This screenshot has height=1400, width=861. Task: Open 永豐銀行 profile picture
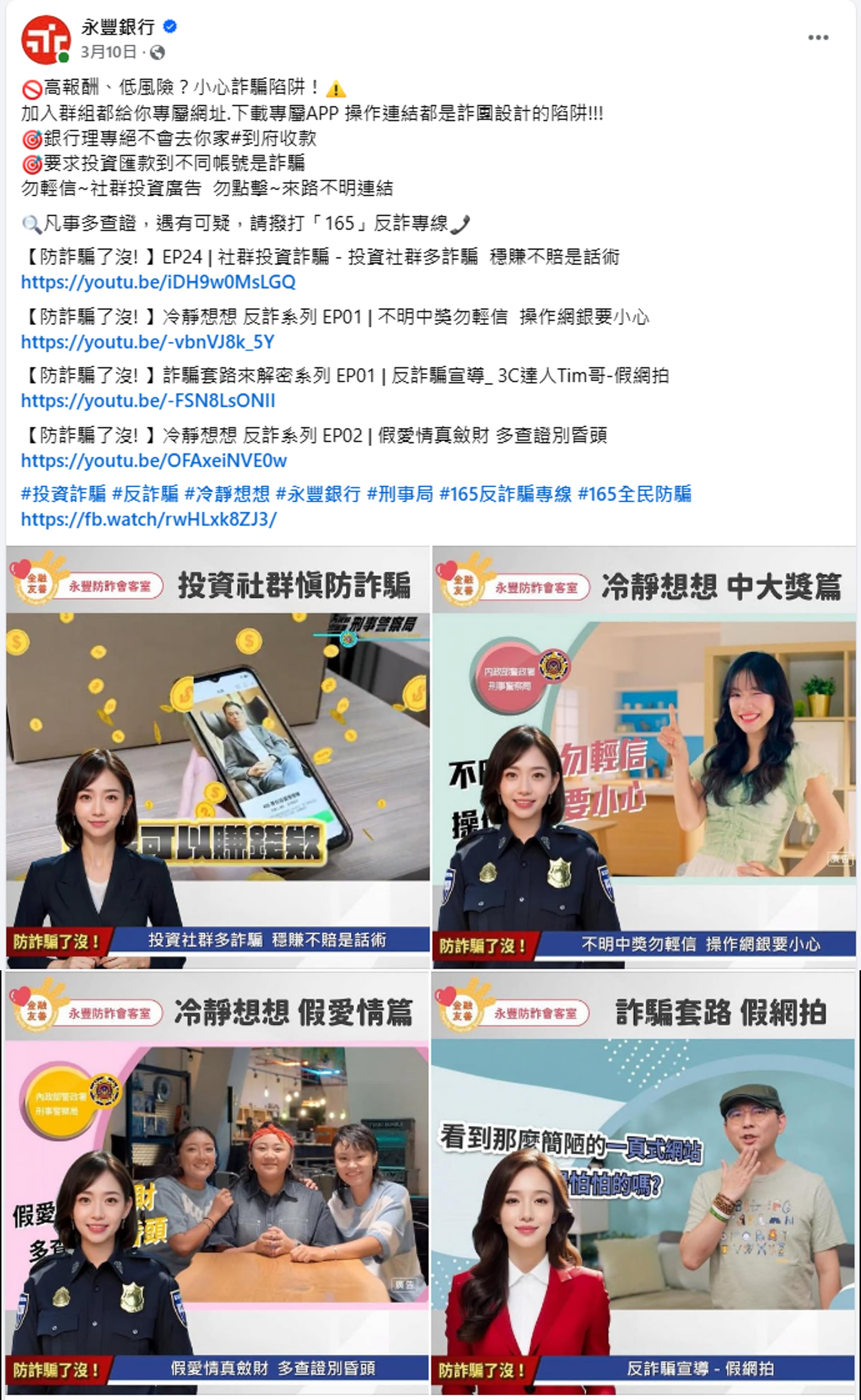pyautogui.click(x=45, y=39)
